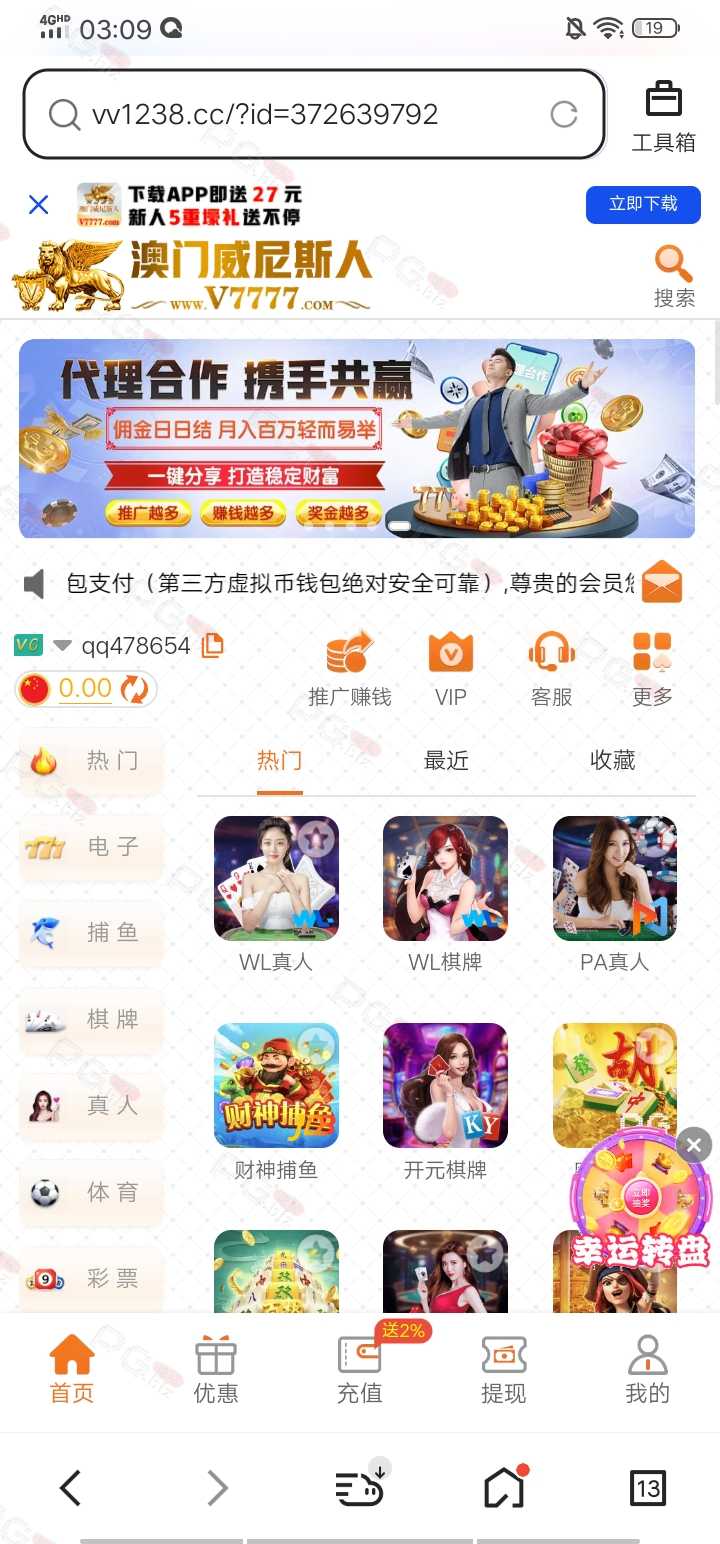Open 推广赚钱 promotion
Screen dimensions: 720x1544
349,668
